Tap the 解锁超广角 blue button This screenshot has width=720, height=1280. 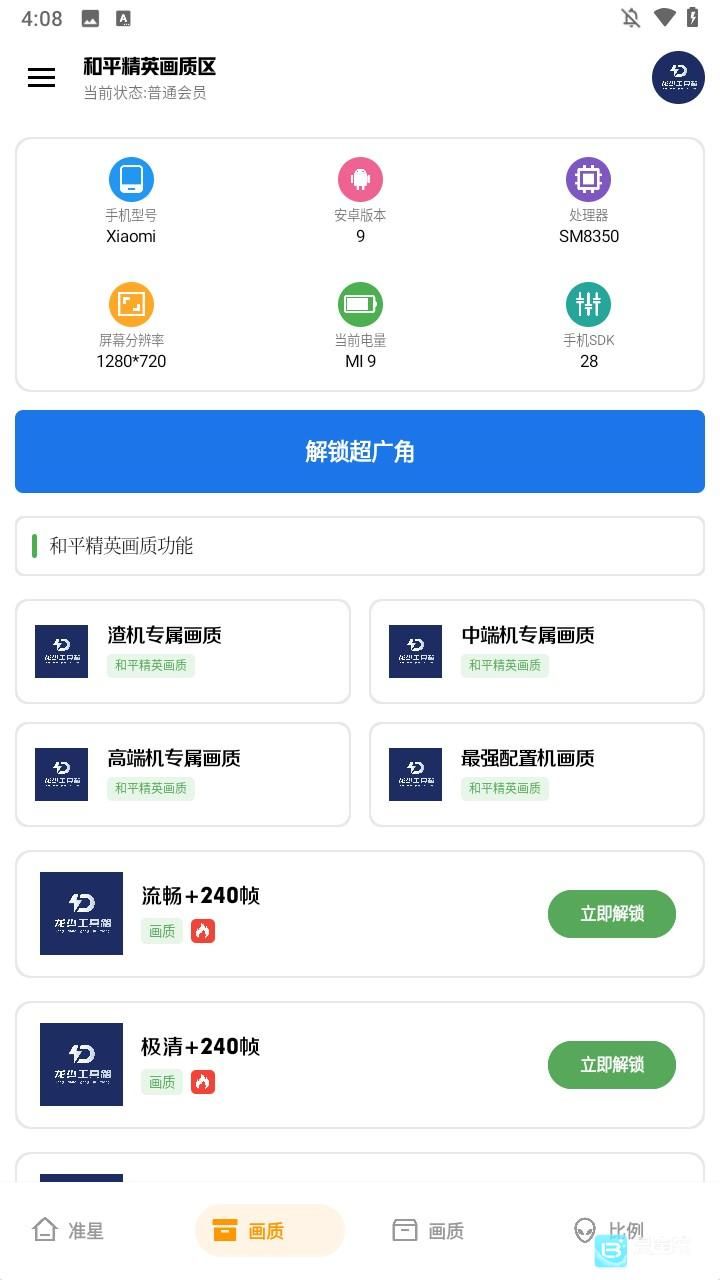360,452
